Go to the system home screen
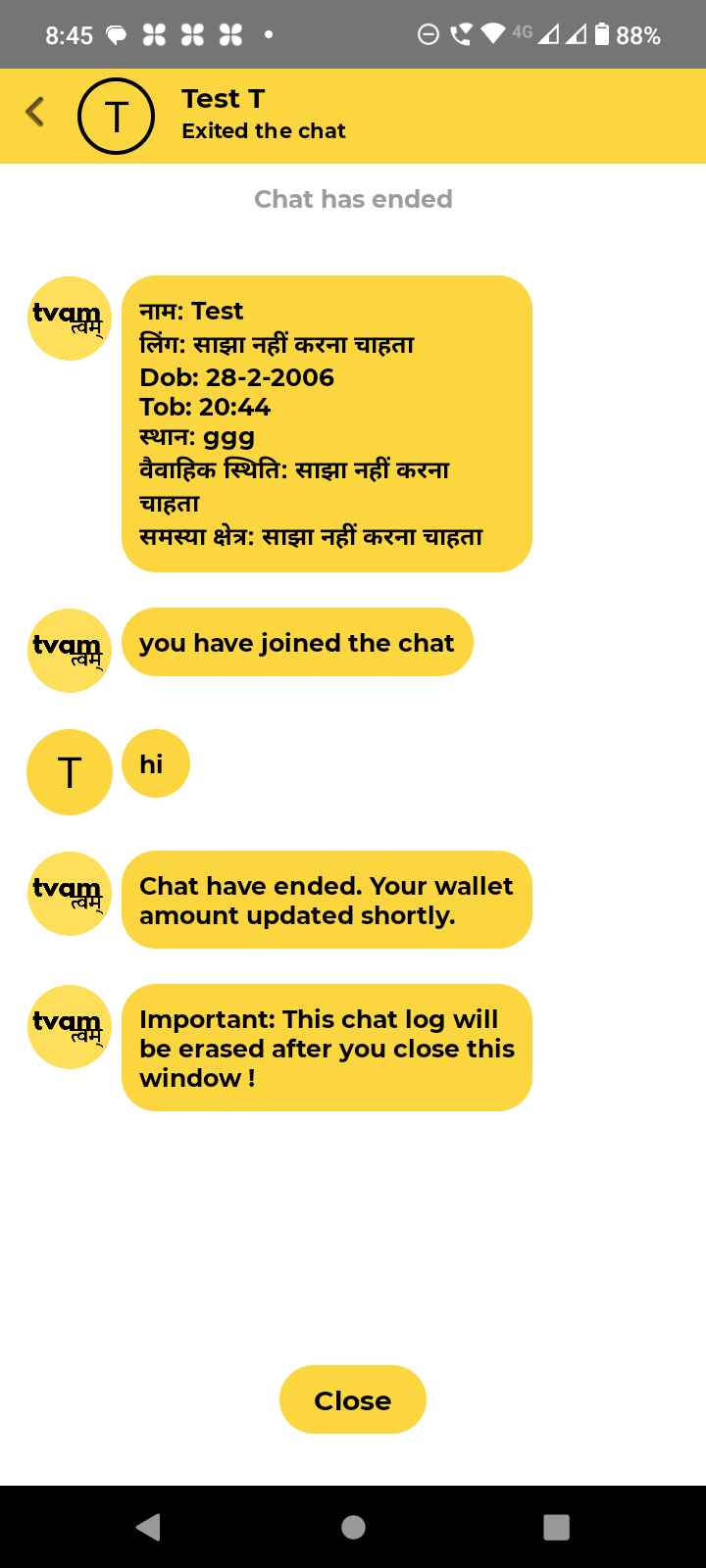Screen dimensions: 706x1568 353,1527
